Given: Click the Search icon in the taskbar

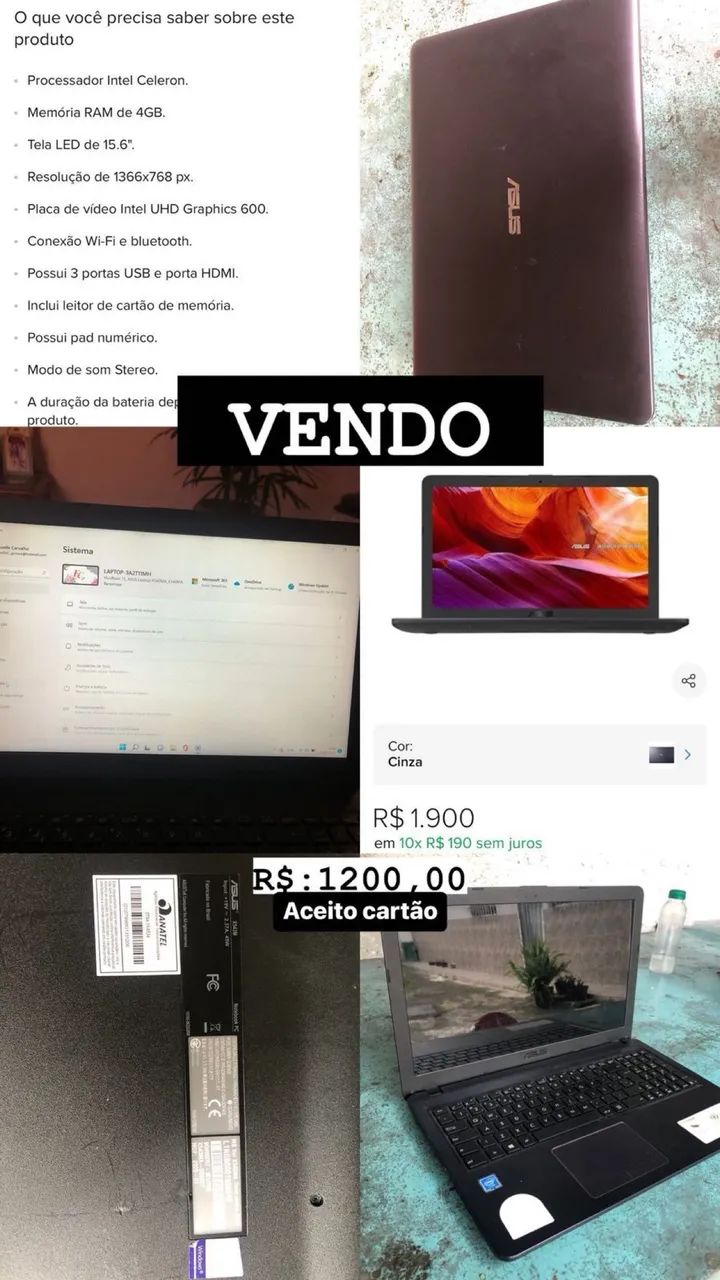Looking at the screenshot, I should [x=134, y=746].
